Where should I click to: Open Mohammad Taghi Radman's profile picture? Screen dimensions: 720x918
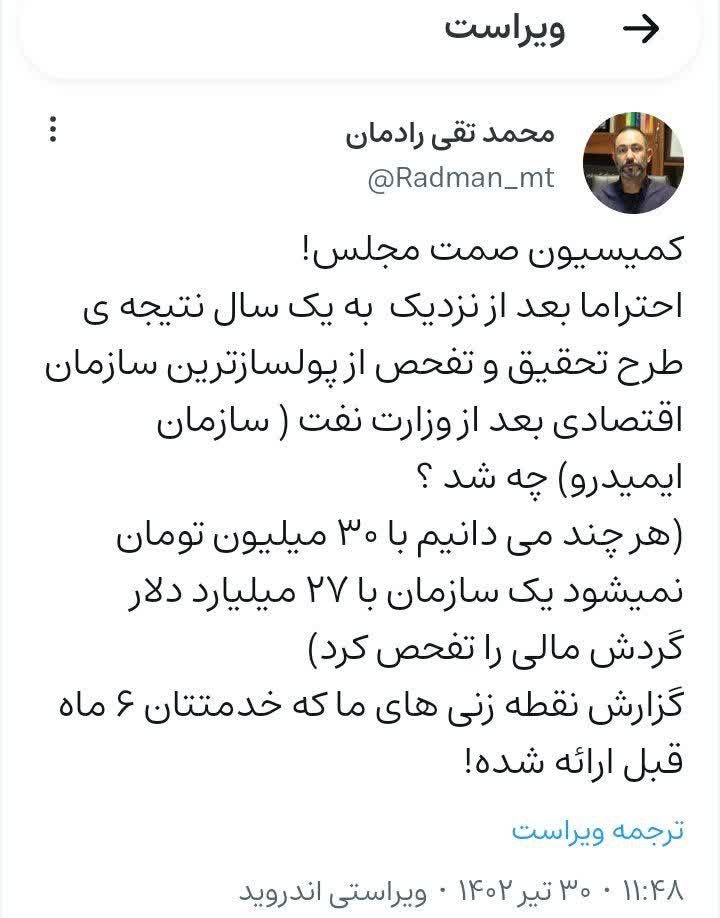click(x=633, y=163)
